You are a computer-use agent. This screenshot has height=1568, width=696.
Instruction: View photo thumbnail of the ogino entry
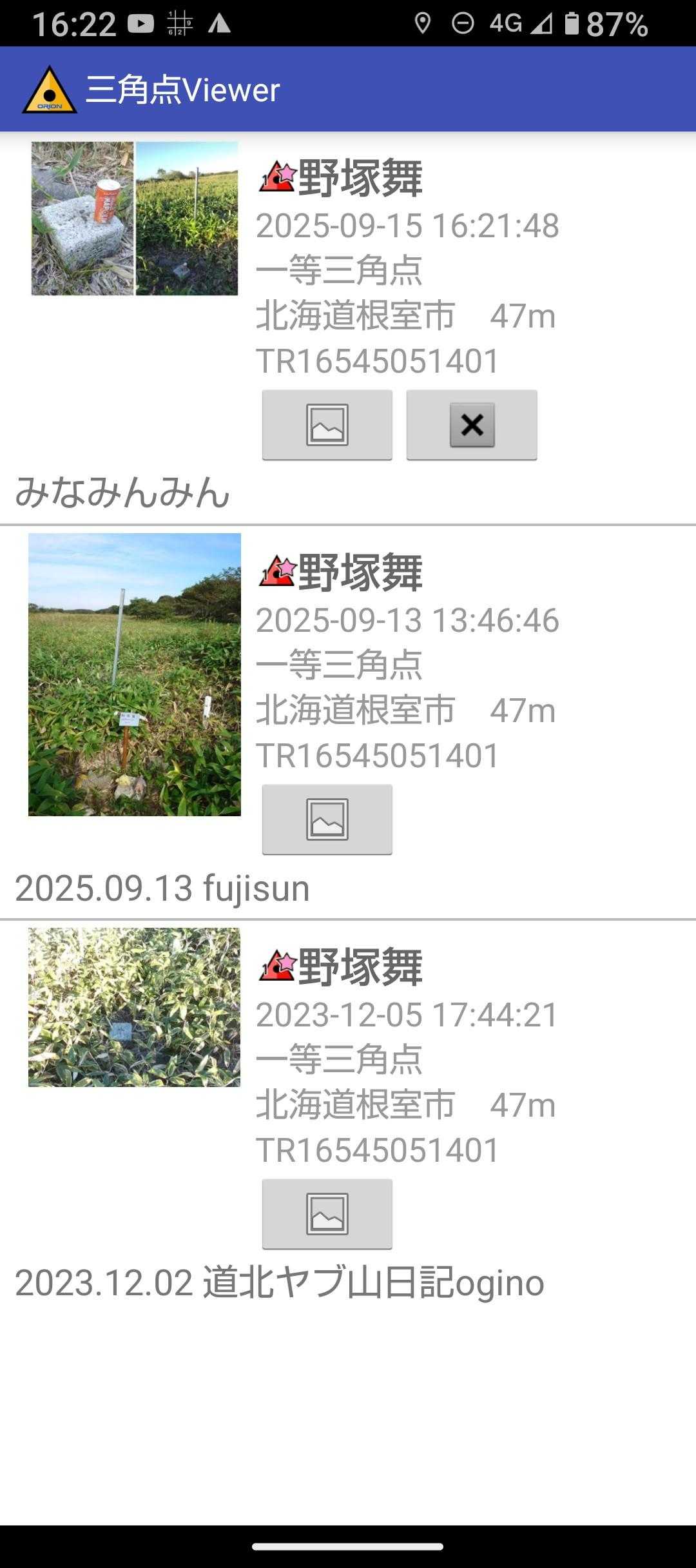click(135, 1007)
